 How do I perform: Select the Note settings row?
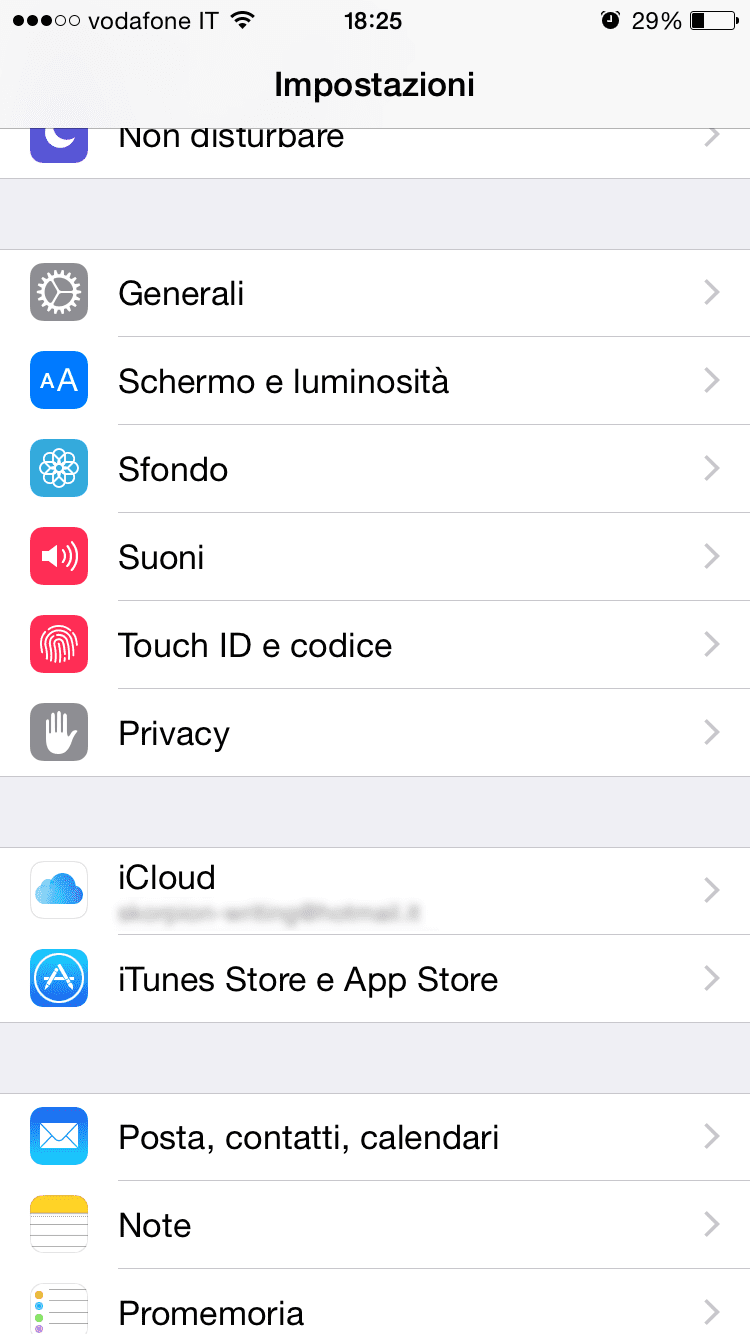tap(375, 1225)
